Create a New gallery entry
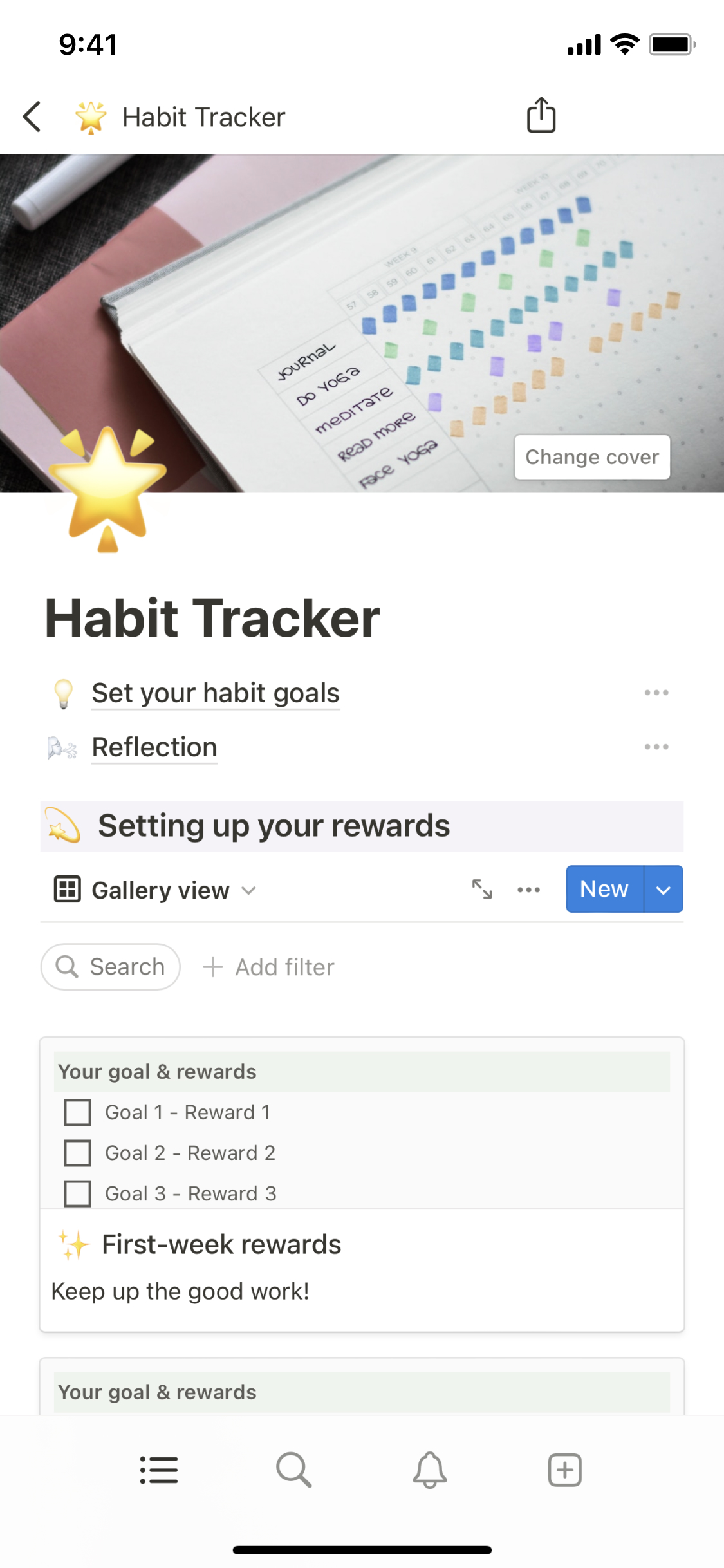The height and width of the screenshot is (1568, 724). [x=604, y=889]
